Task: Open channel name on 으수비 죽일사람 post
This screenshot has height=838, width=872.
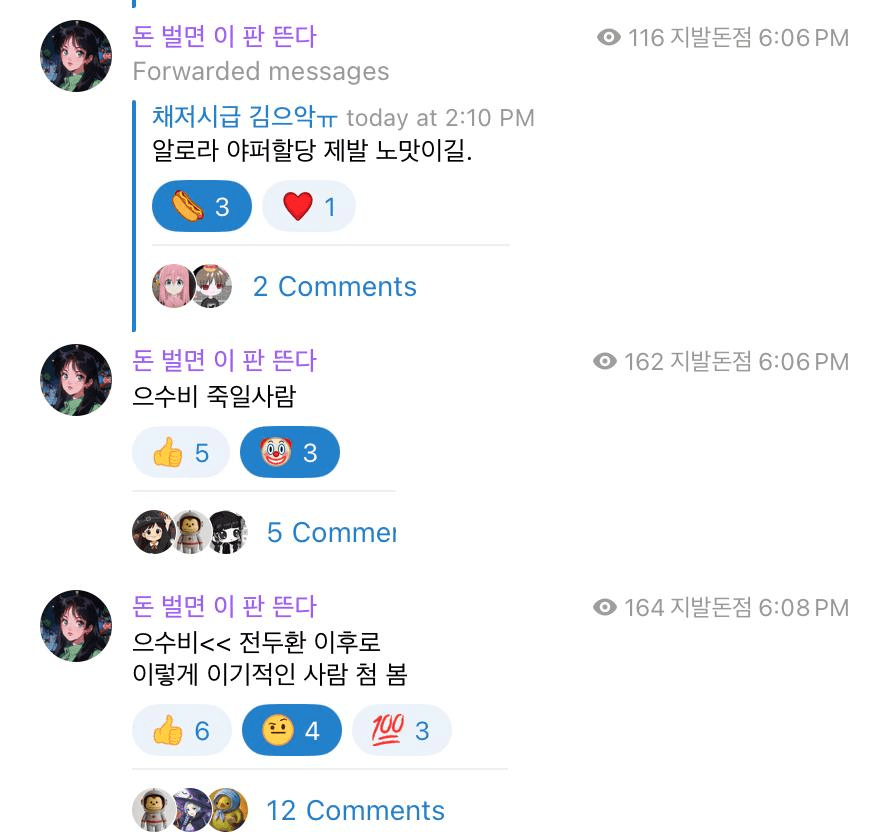Action: [224, 360]
